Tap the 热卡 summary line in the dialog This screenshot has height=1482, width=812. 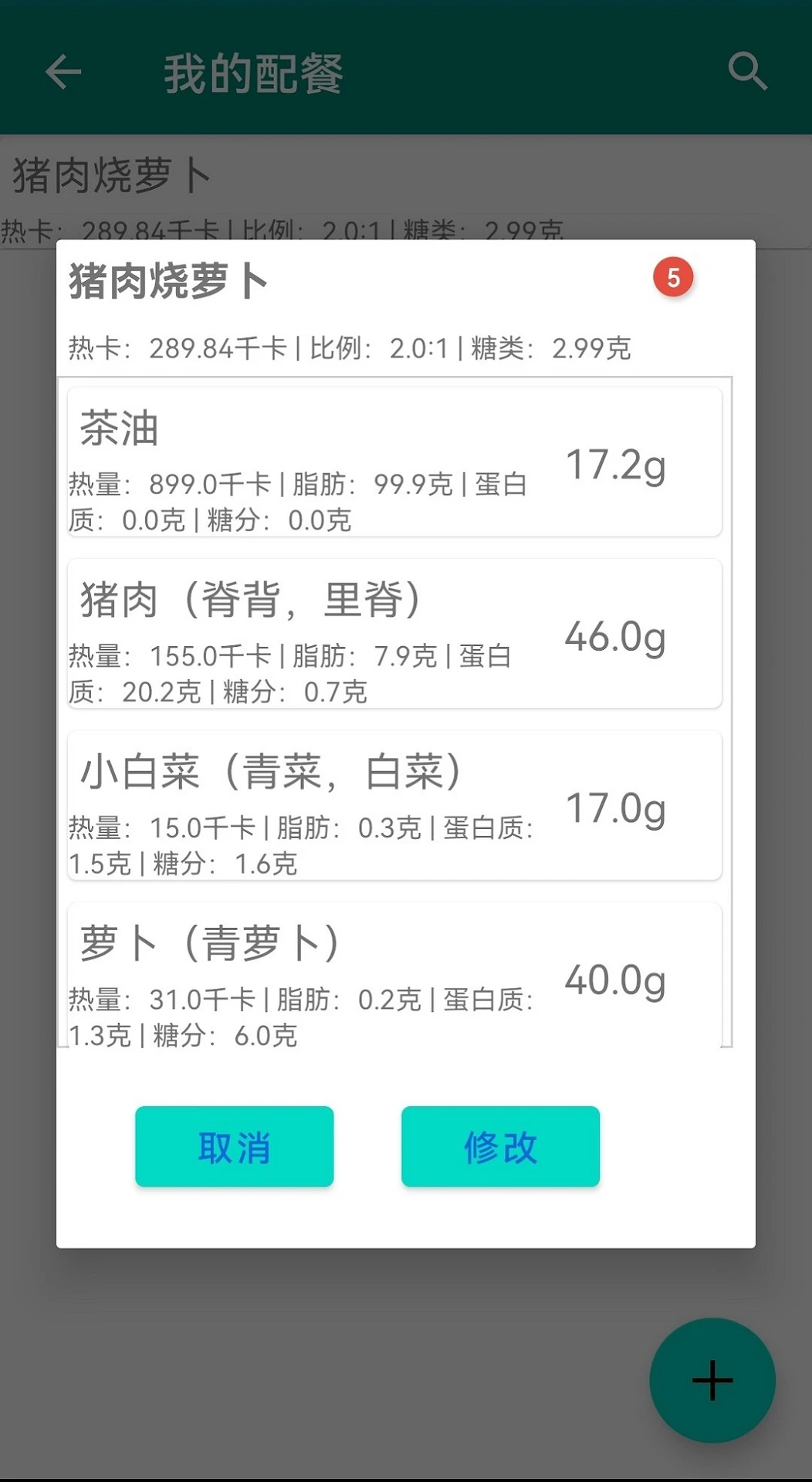point(347,348)
